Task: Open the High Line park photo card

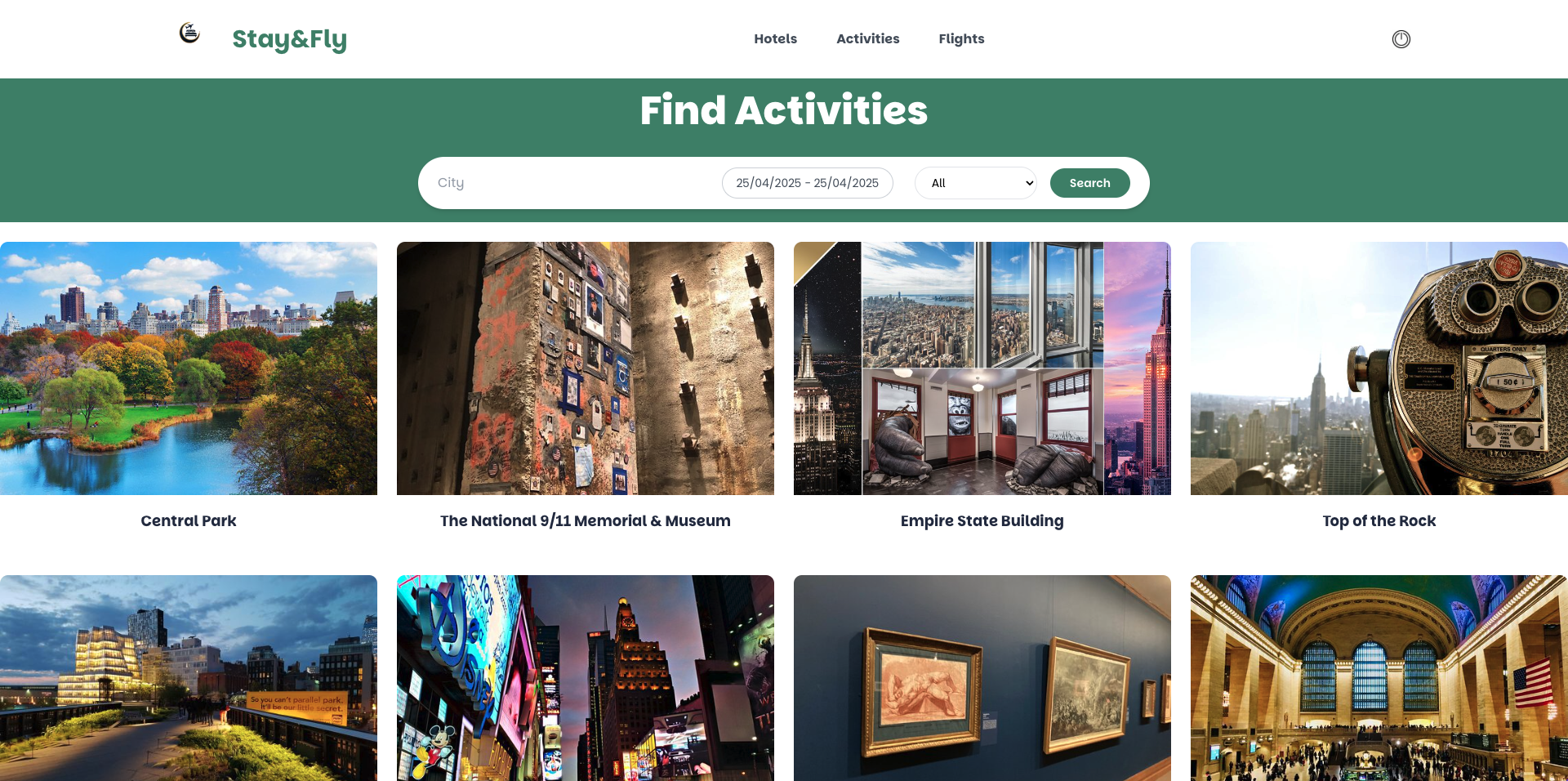Action: pyautogui.click(x=189, y=678)
